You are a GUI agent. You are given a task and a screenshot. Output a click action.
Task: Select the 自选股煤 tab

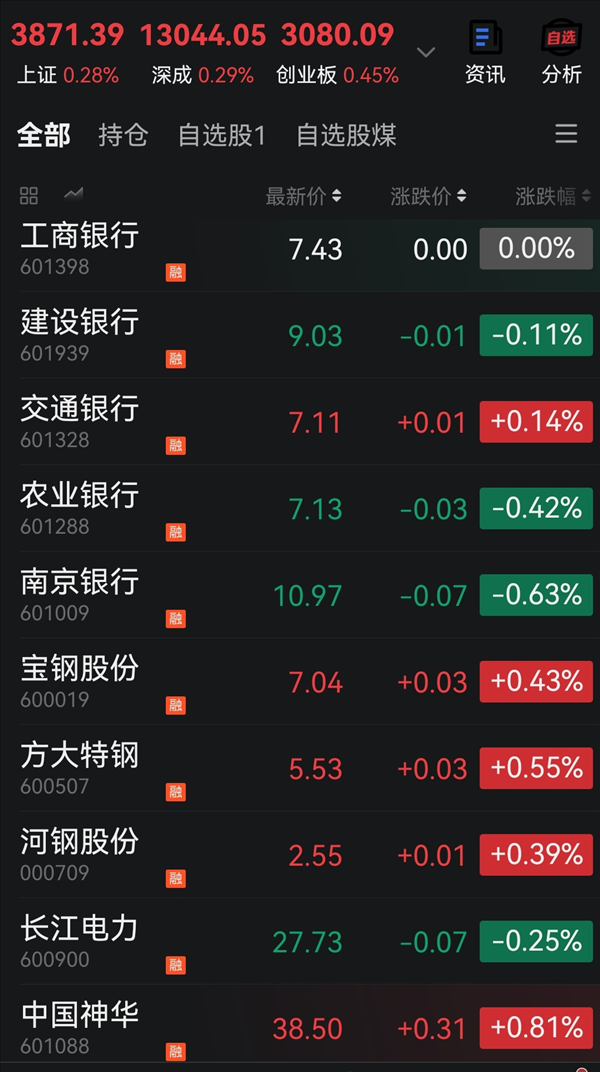coord(346,135)
